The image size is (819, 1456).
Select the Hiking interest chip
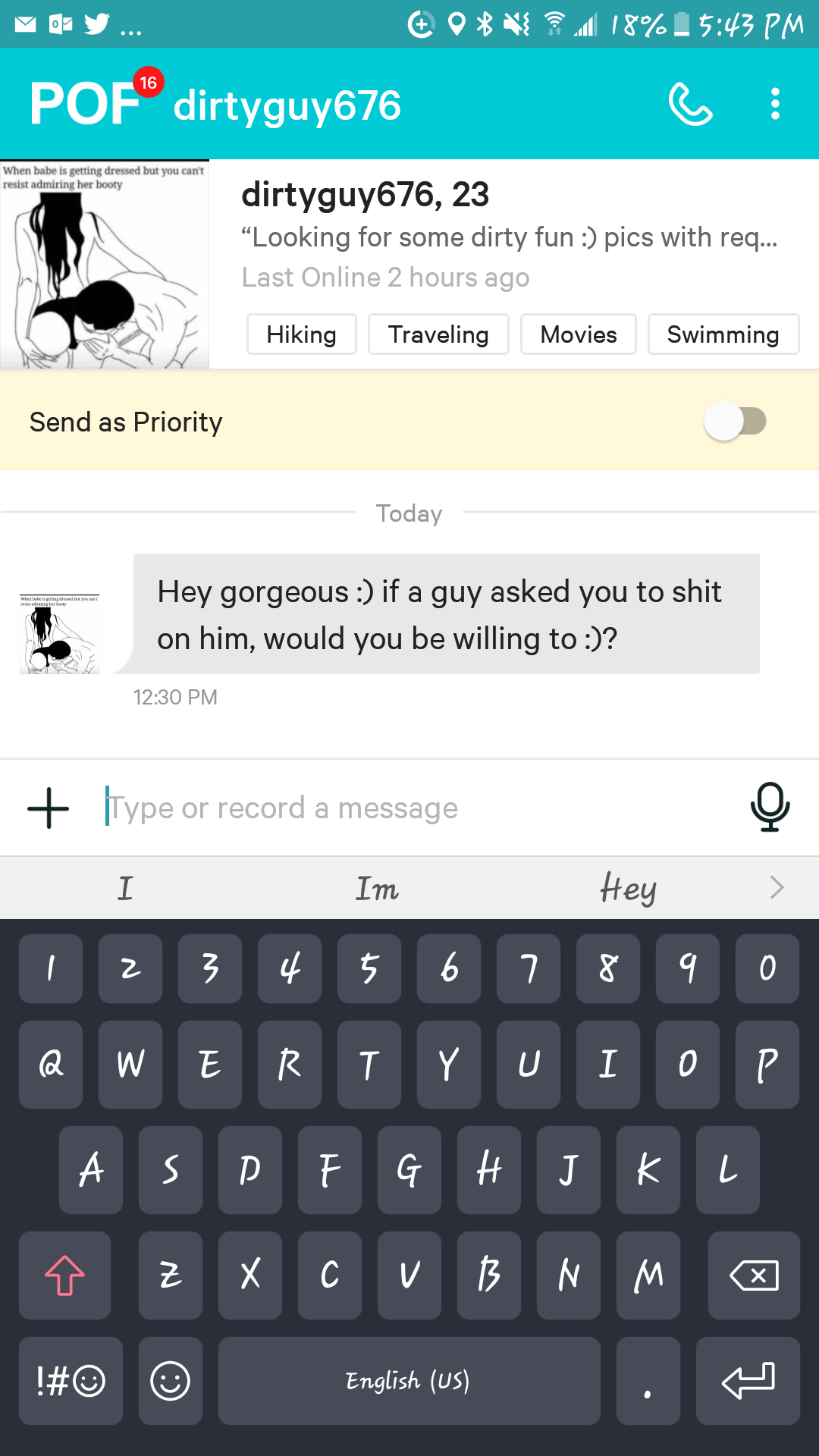(x=301, y=334)
